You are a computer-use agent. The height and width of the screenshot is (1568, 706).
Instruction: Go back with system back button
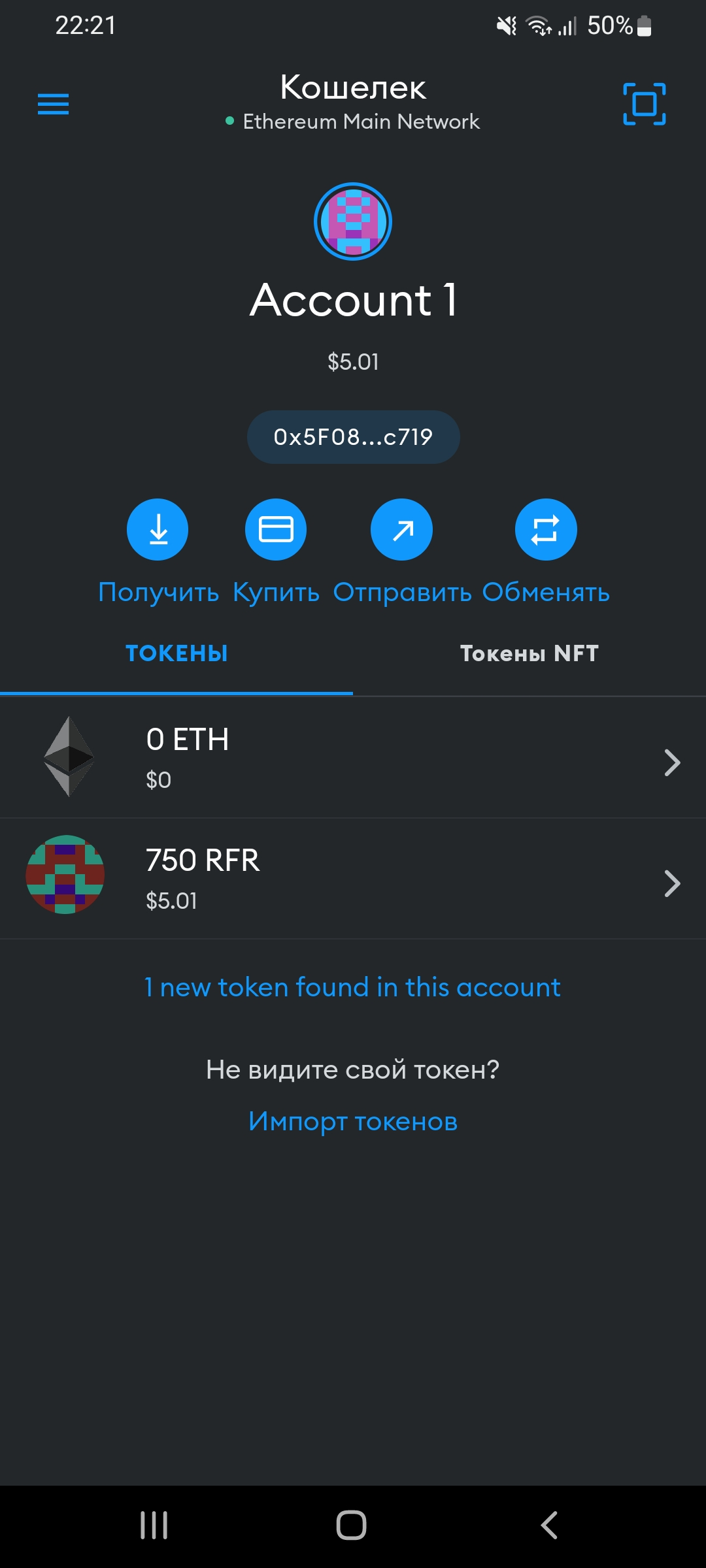[549, 1526]
